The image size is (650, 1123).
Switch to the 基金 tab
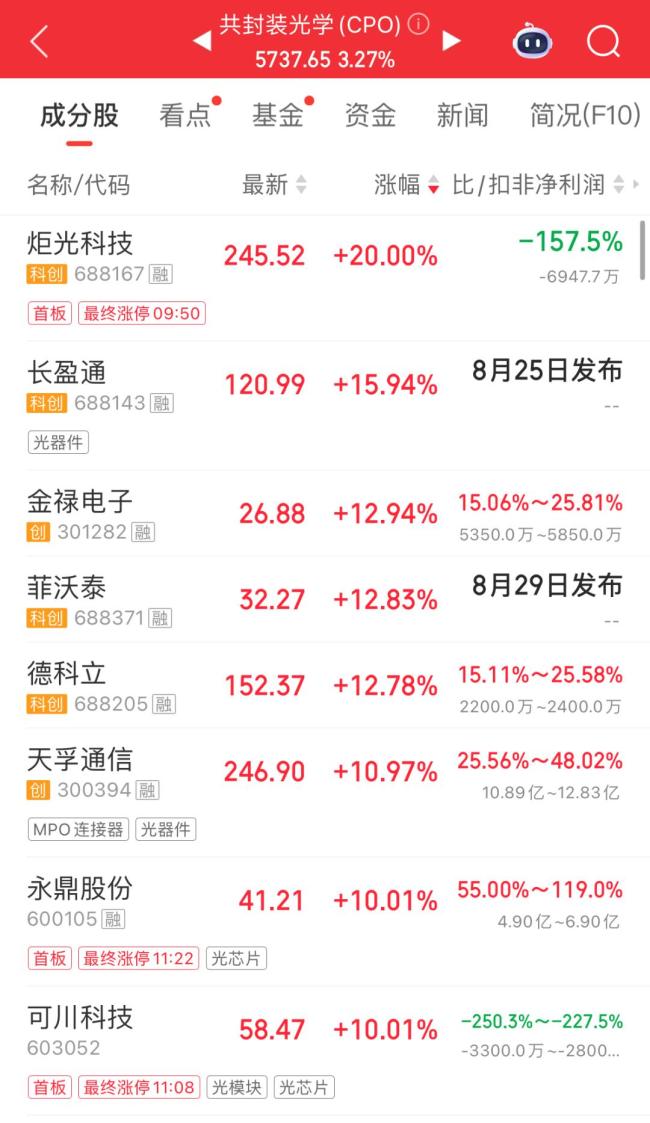point(278,115)
